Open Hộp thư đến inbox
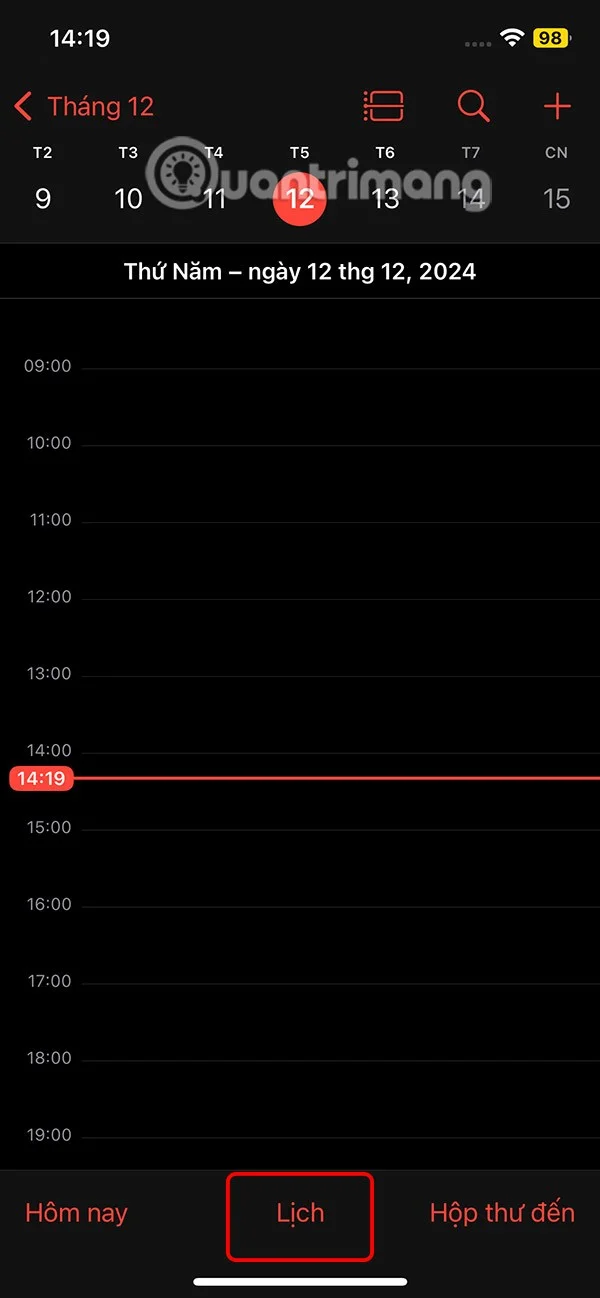The width and height of the screenshot is (600, 1298). coord(502,1213)
